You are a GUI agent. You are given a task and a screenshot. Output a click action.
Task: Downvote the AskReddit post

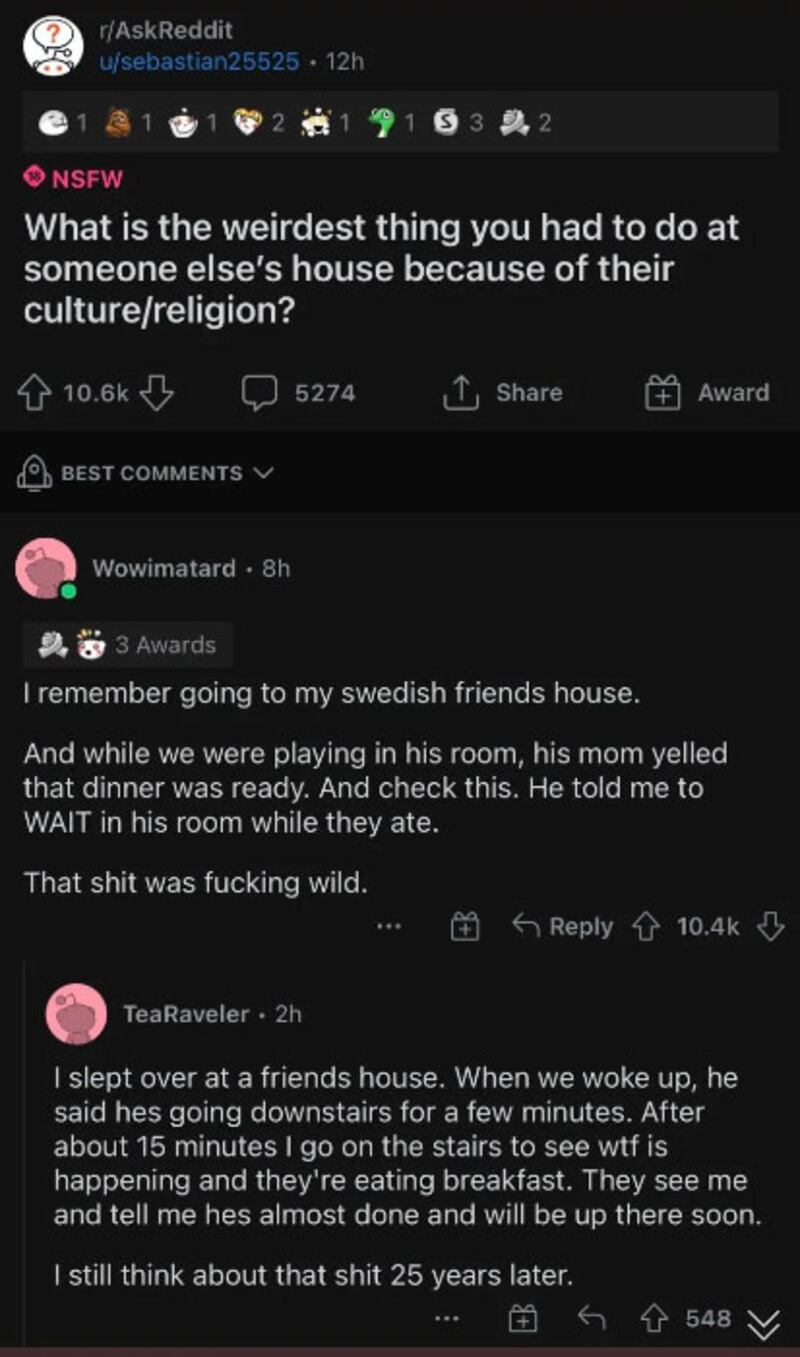point(156,393)
